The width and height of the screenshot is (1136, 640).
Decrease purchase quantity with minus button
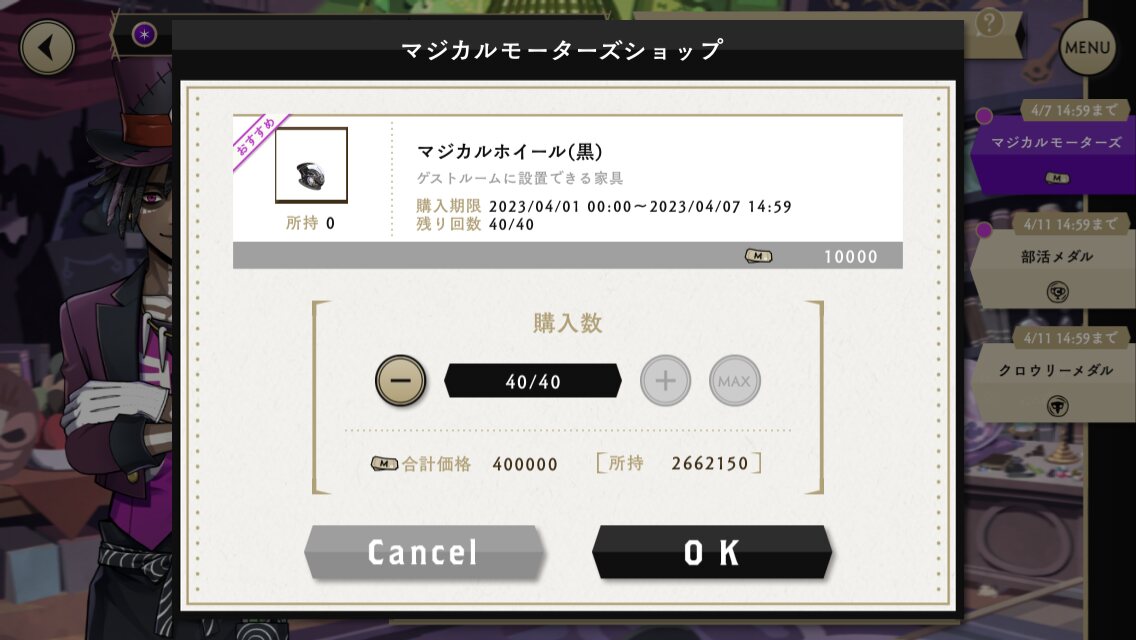[401, 381]
